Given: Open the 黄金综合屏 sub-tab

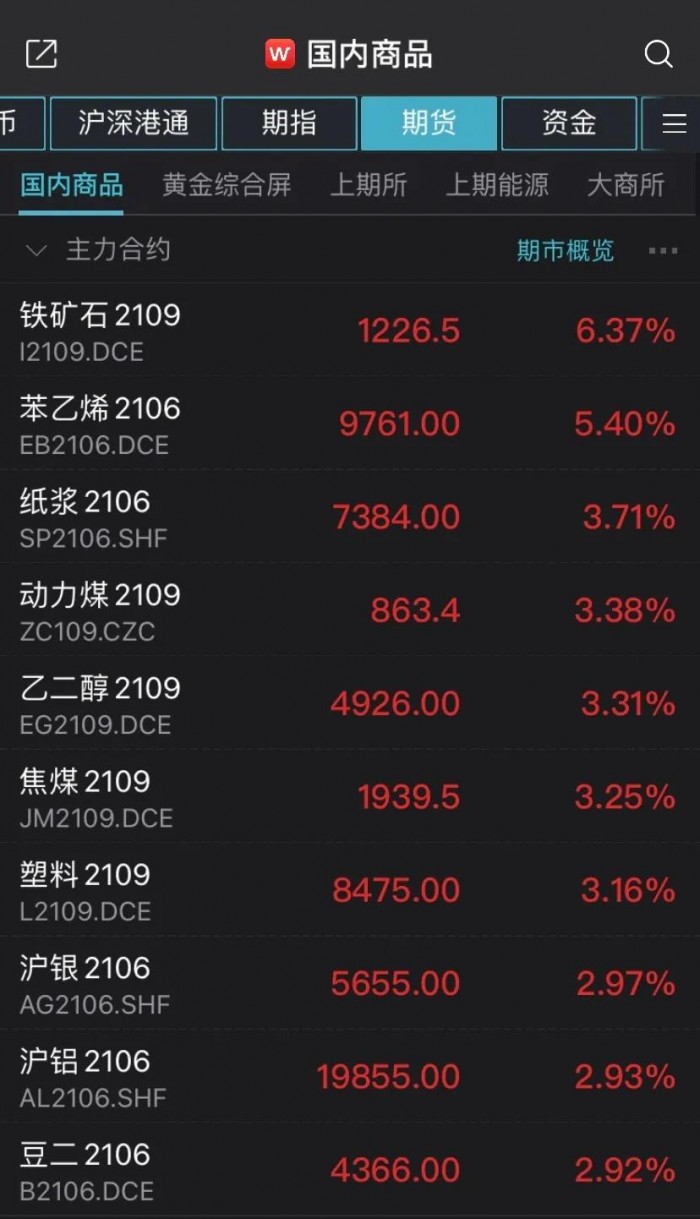Looking at the screenshot, I should 227,185.
